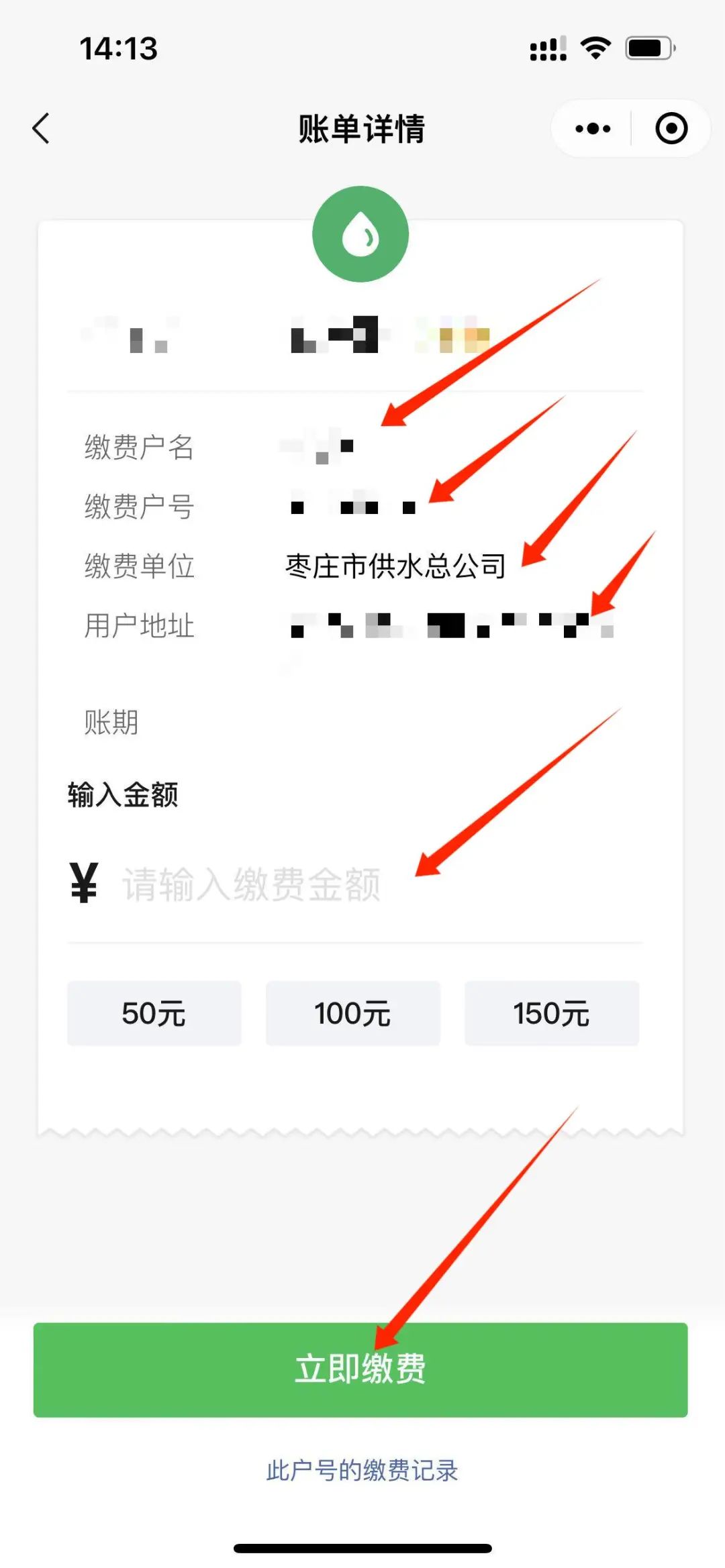Viewport: 725px width, 1568px height.
Task: Pick the 150元 quick amount
Action: click(x=551, y=1013)
